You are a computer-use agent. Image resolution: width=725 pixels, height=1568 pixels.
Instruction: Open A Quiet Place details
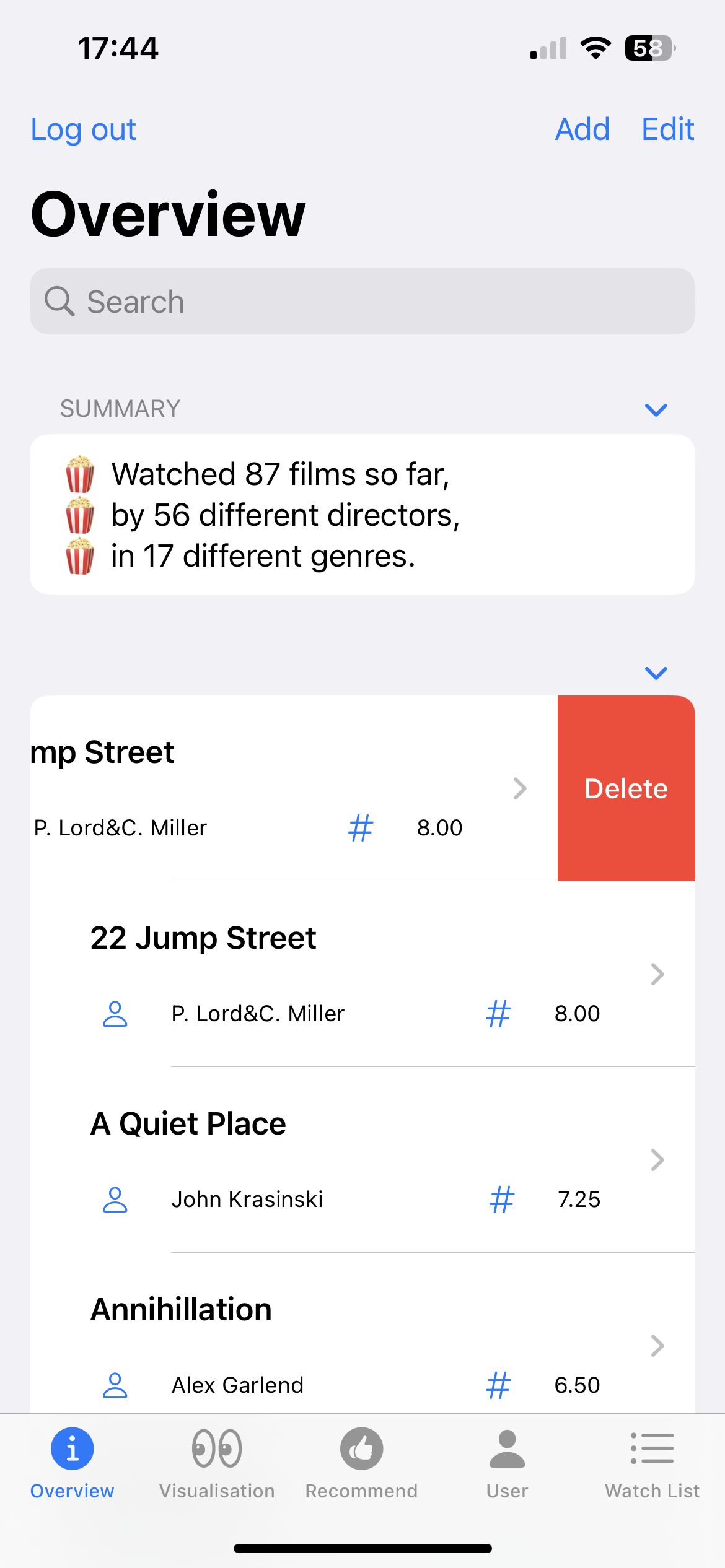[362, 1160]
